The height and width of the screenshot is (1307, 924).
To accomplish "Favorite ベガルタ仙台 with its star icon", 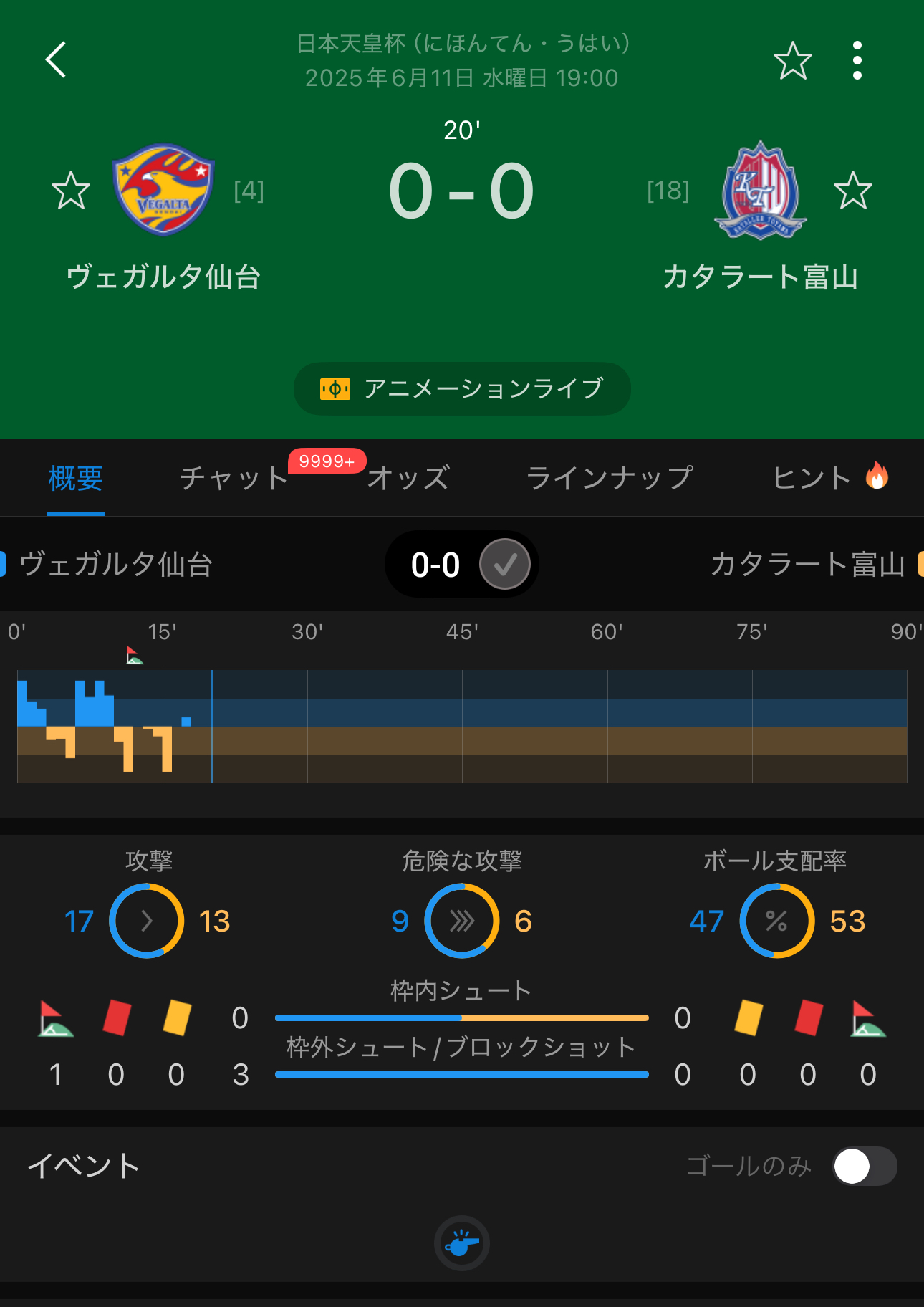I will (71, 191).
